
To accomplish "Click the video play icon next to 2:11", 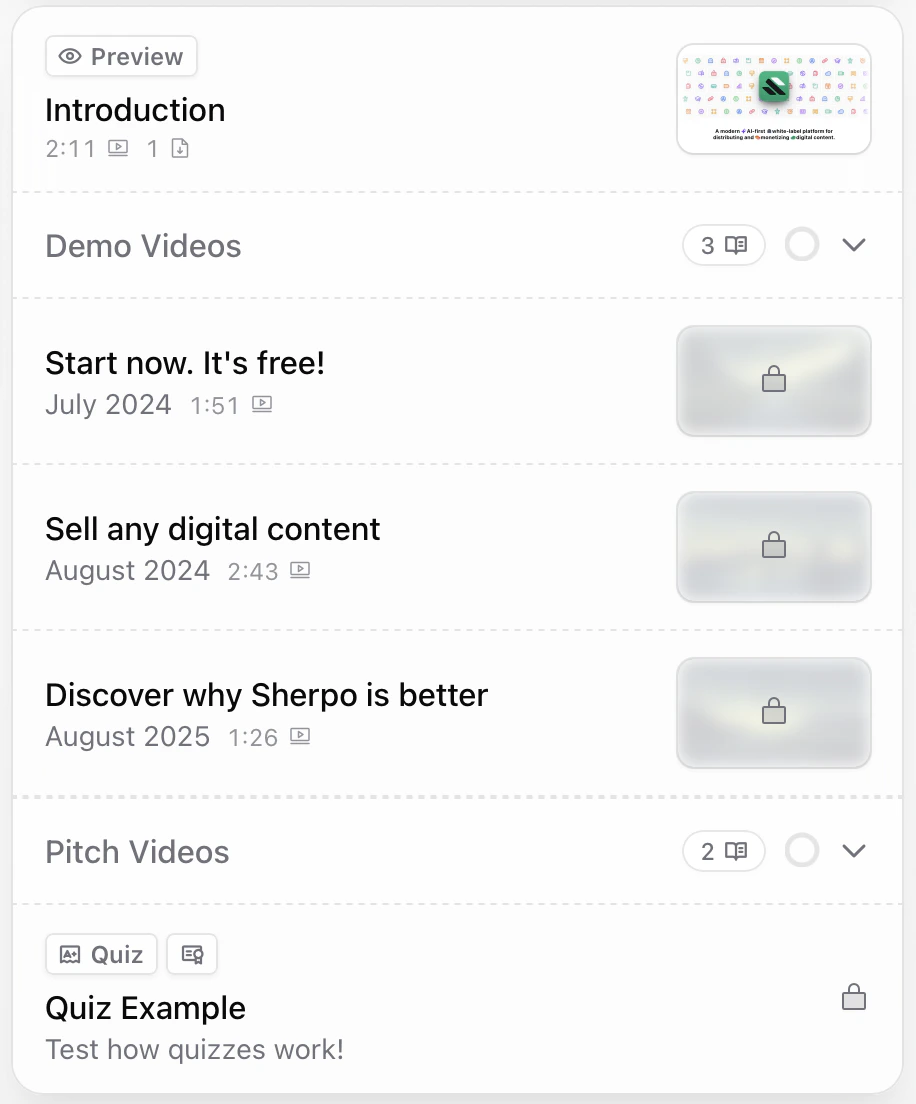I will [118, 148].
